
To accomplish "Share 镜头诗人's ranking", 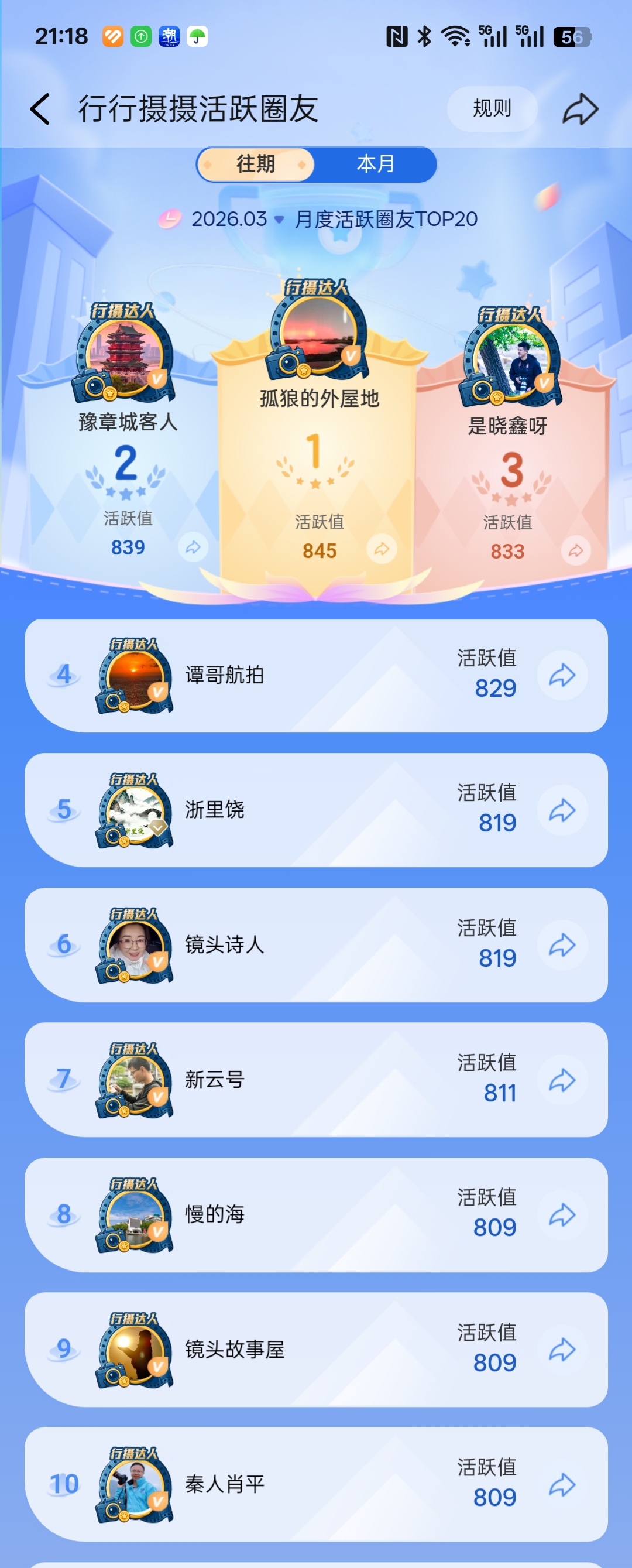I will [562, 945].
